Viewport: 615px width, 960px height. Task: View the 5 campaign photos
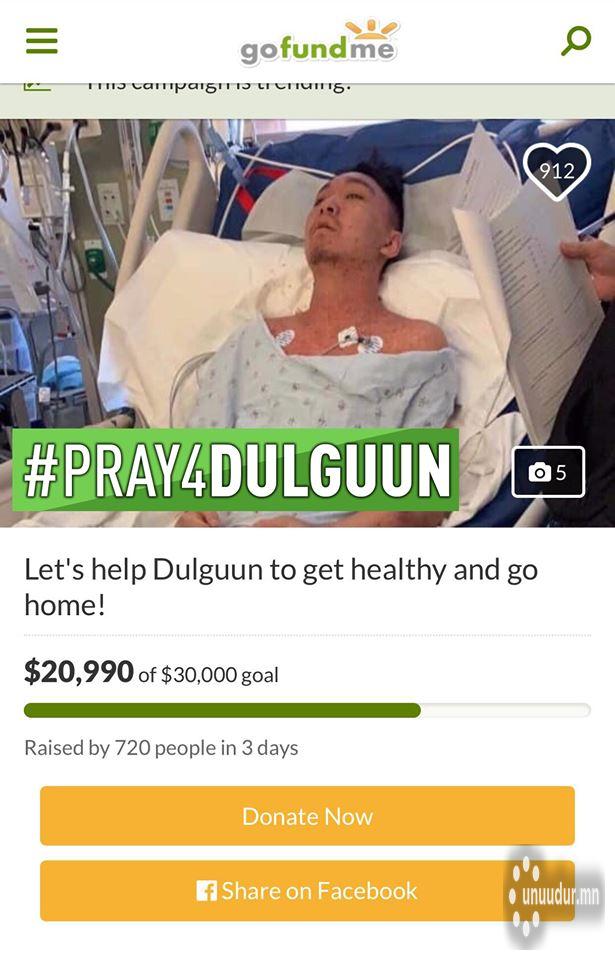coord(548,472)
